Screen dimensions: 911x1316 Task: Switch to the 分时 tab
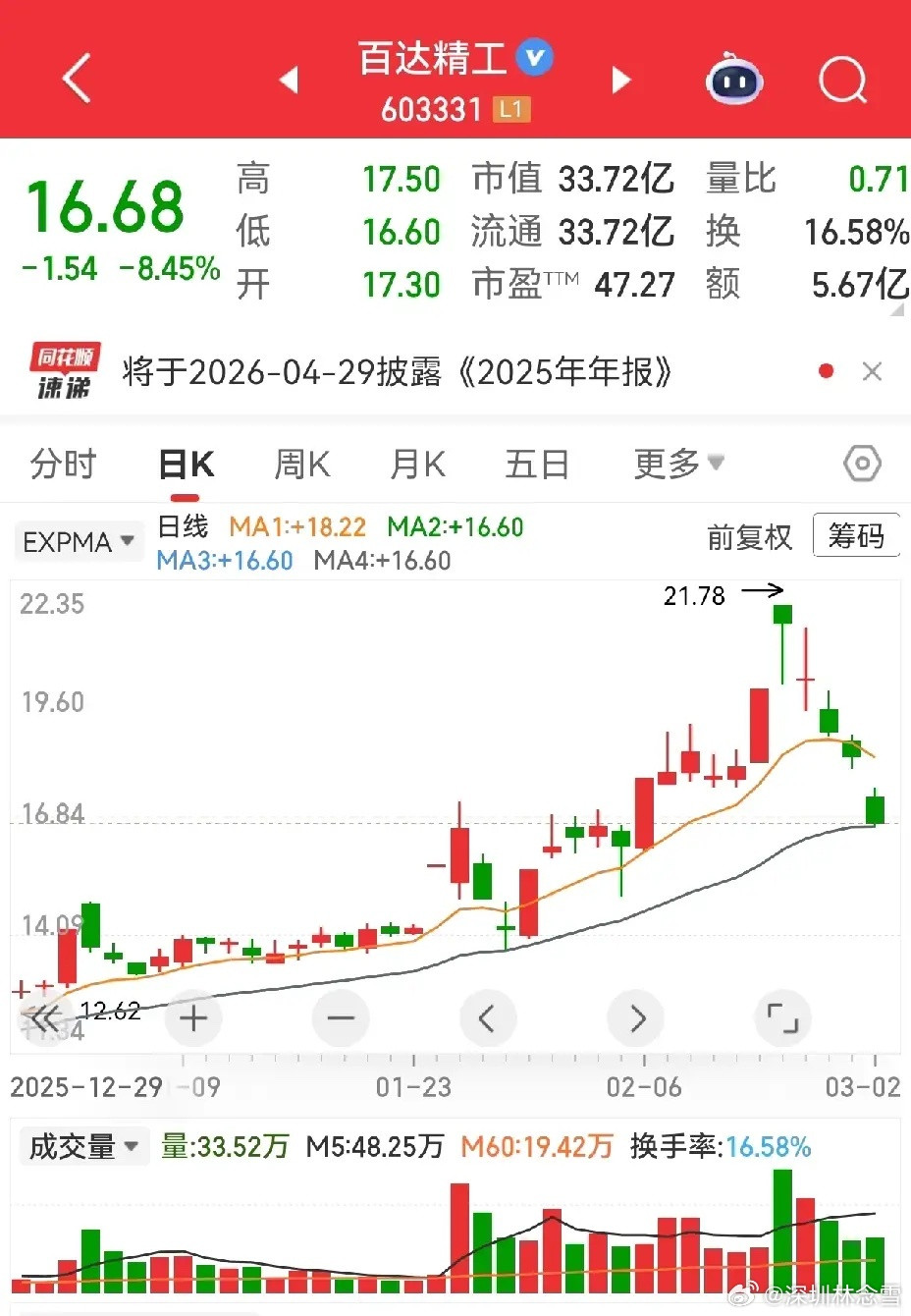click(x=63, y=465)
